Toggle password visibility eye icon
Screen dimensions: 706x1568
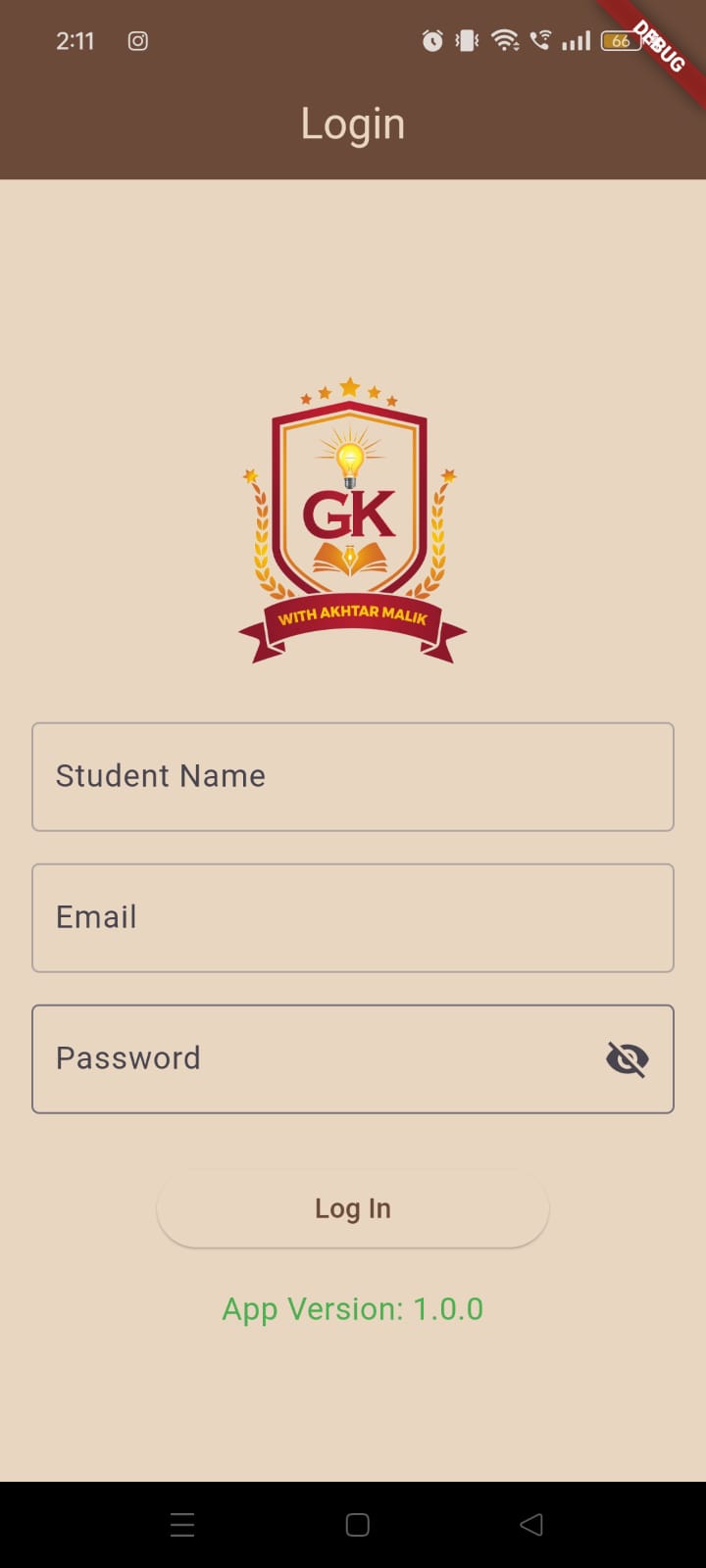pyautogui.click(x=628, y=1059)
